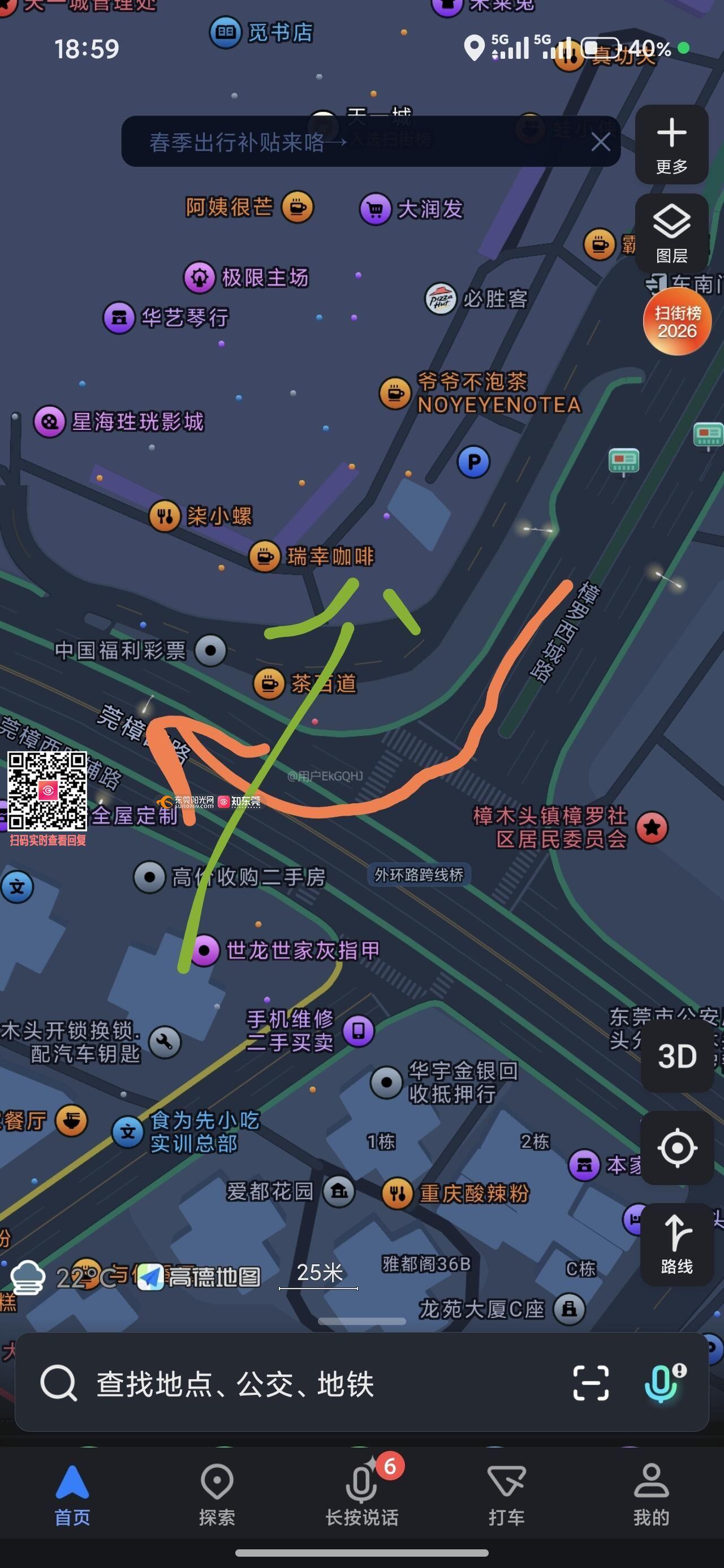Tap the 长按说话 voice tab
Screen dimensions: 724x1568
(361, 1493)
